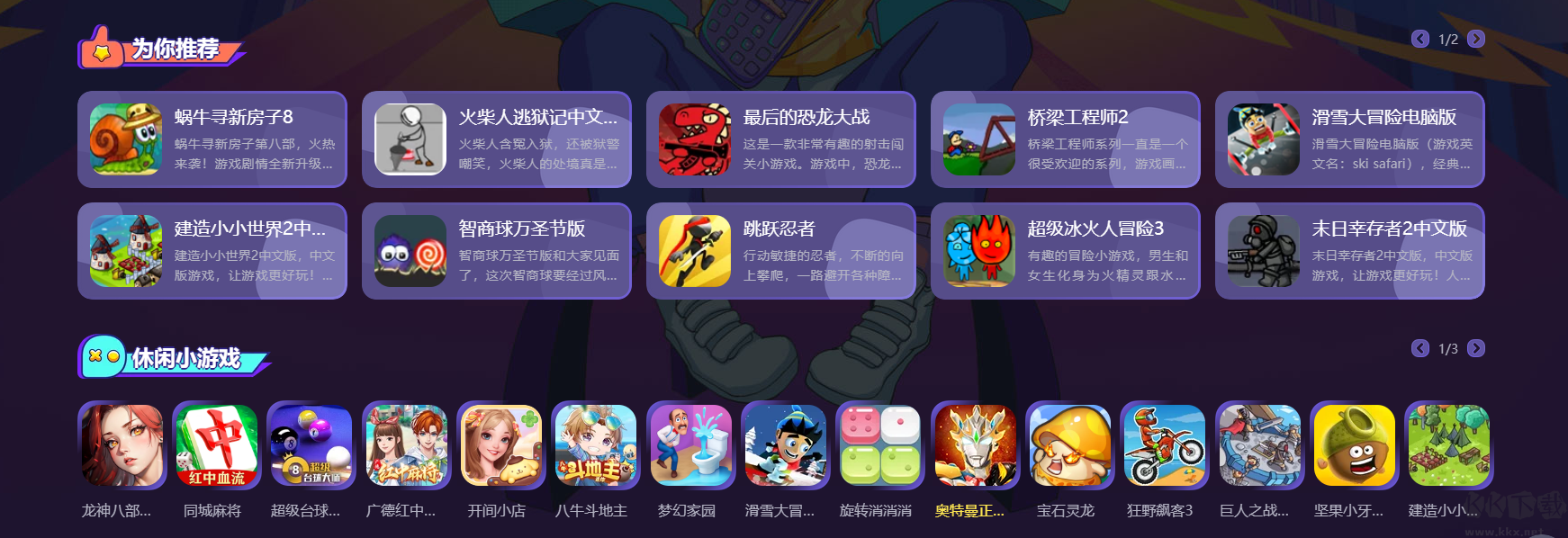The height and width of the screenshot is (538, 1568).
Task: Open 末日幸存者2中文版 card
Action: 1350,251
